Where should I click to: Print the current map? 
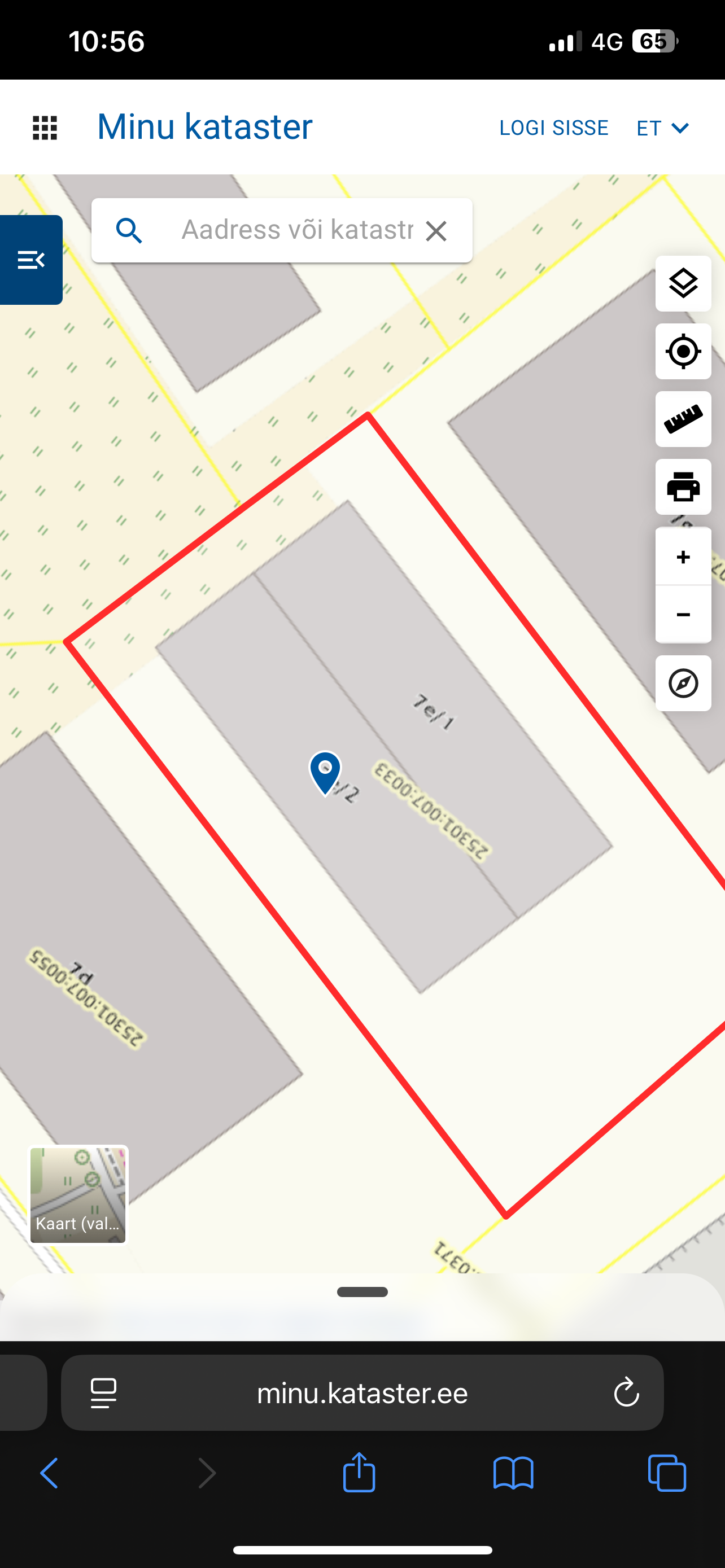click(683, 487)
